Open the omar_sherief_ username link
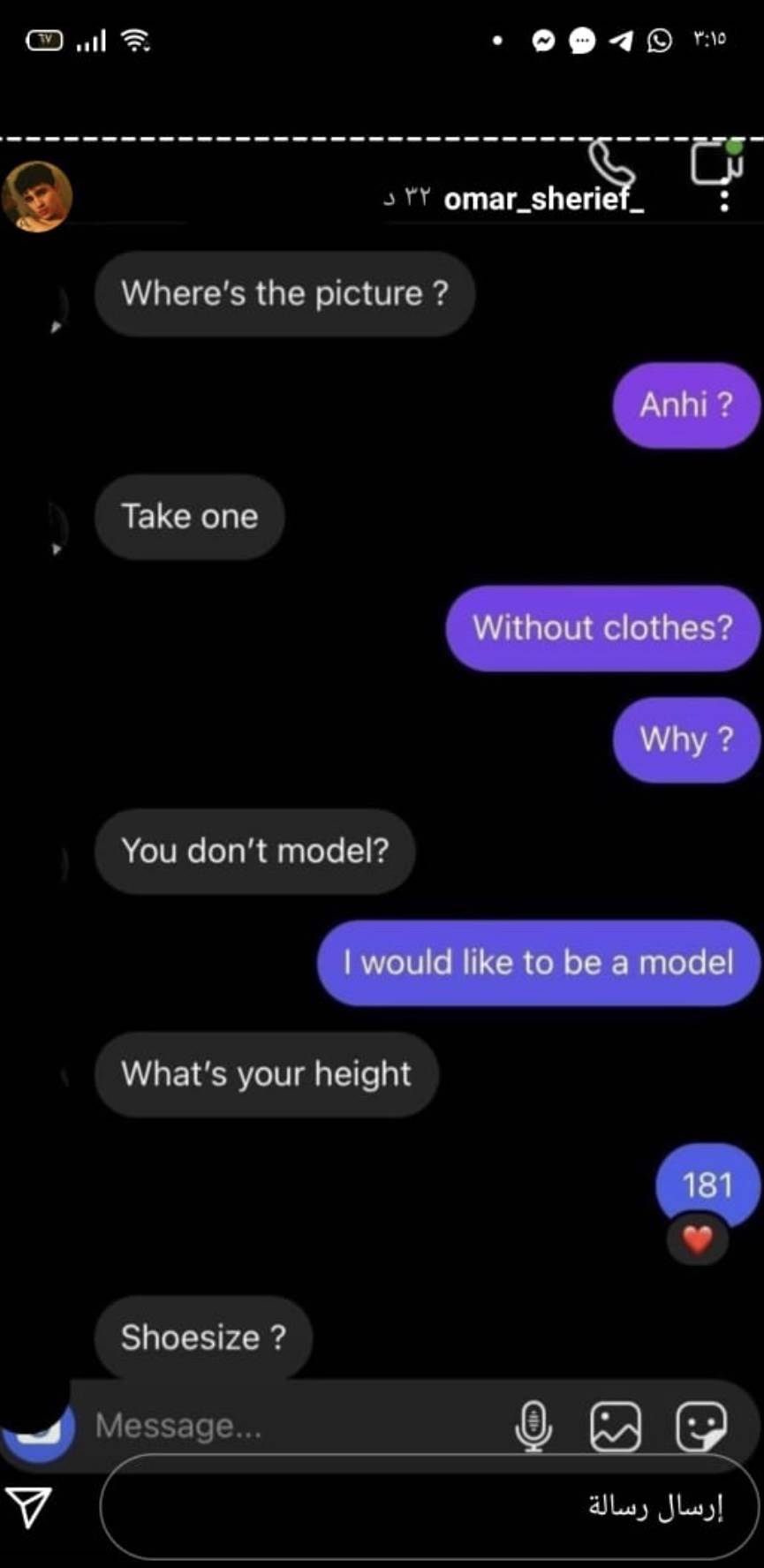The height and width of the screenshot is (1568, 764). point(543,199)
